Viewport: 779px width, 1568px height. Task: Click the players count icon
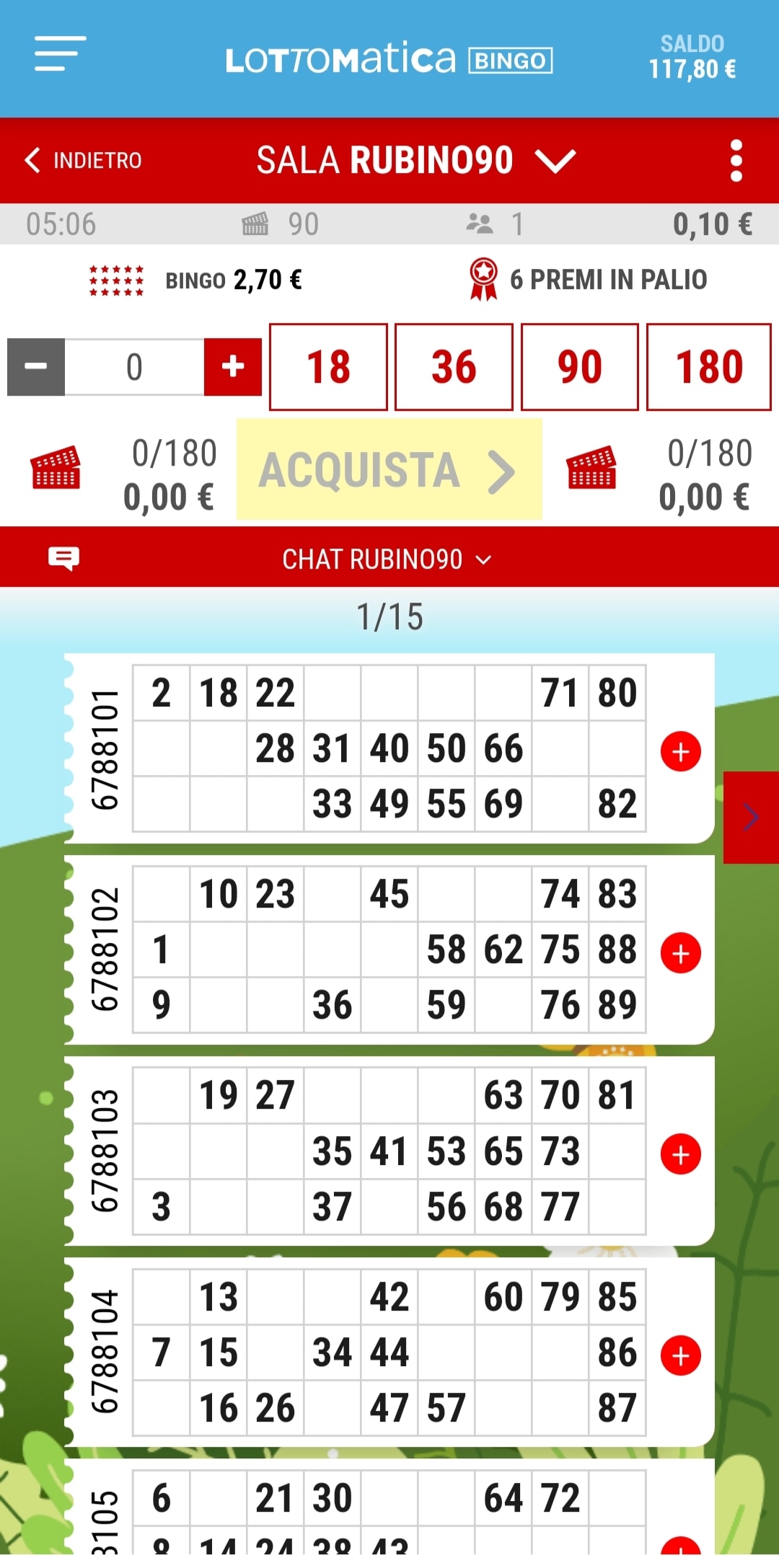(x=482, y=224)
